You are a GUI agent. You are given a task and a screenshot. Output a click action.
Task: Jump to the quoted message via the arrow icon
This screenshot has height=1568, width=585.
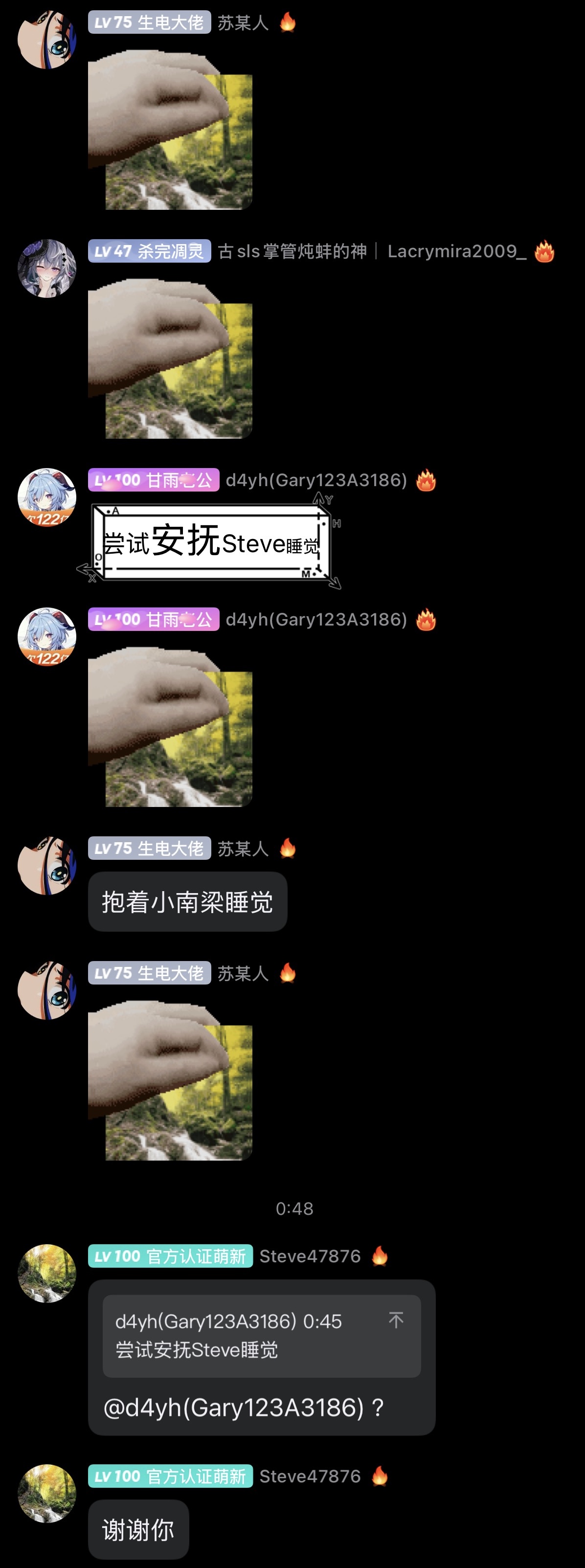396,1320
